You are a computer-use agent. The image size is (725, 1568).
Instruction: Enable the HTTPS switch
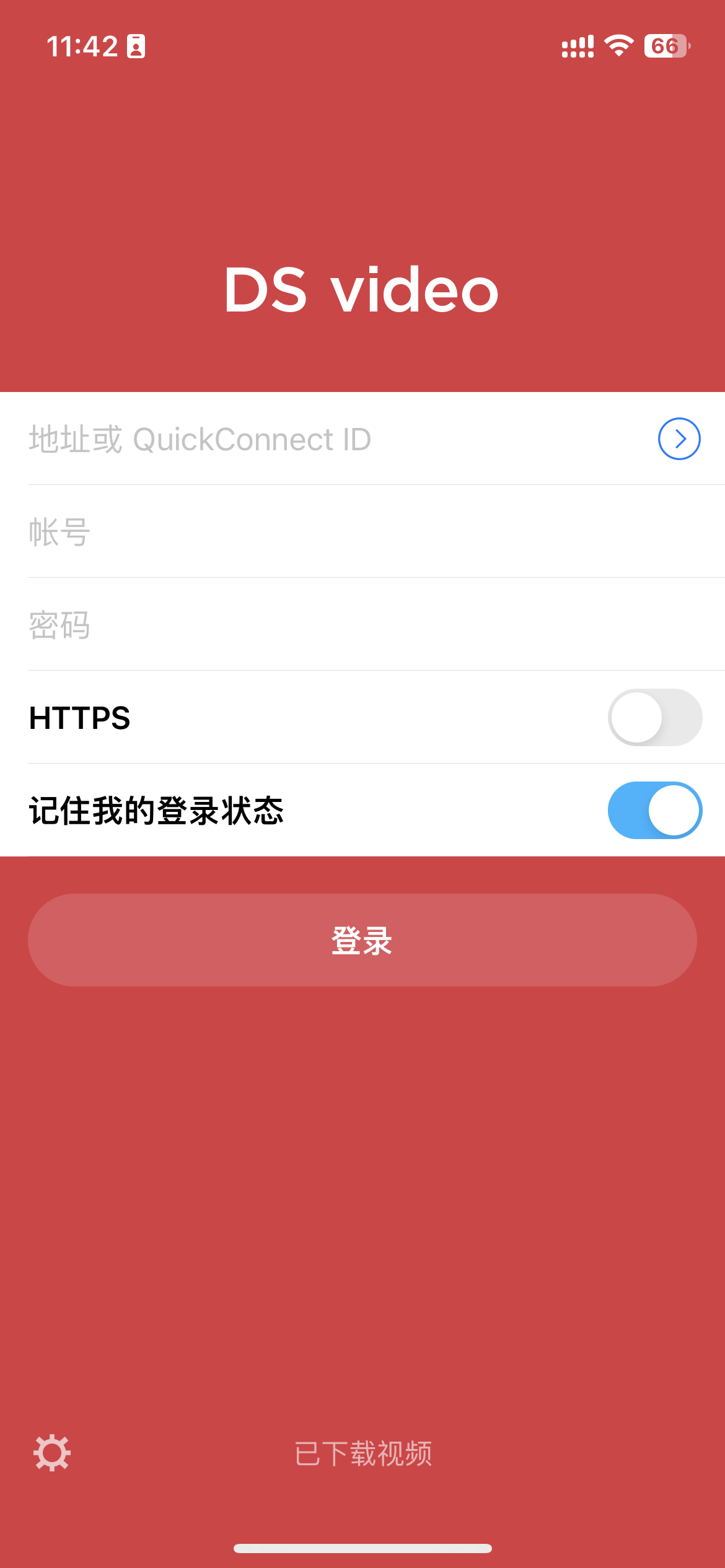coord(654,718)
